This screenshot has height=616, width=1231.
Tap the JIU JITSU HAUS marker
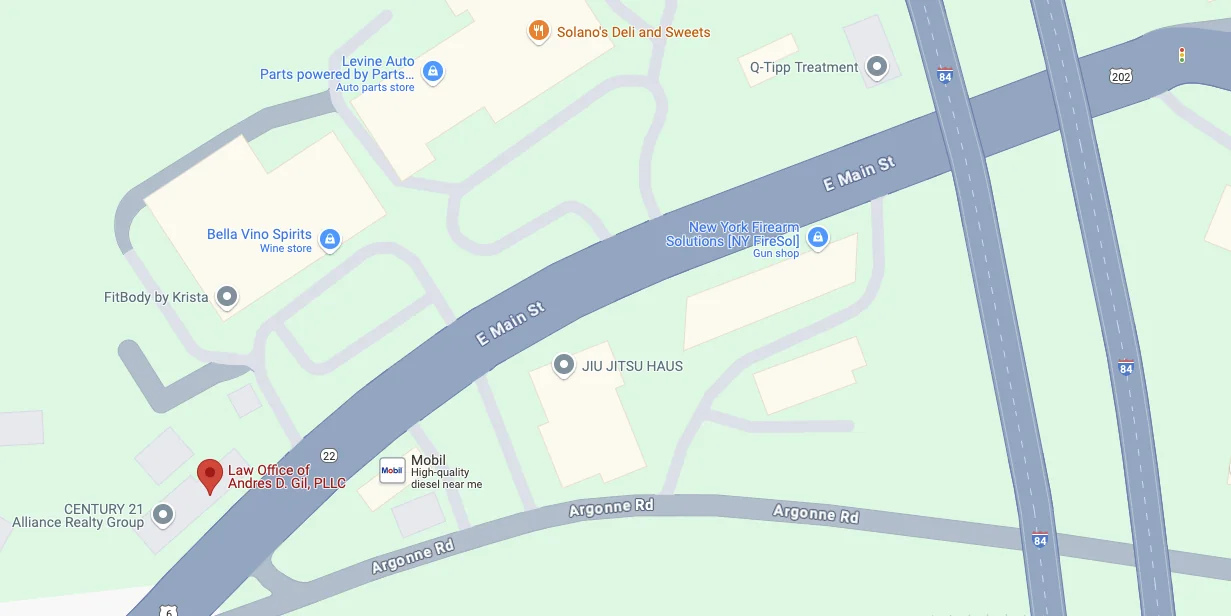point(564,365)
